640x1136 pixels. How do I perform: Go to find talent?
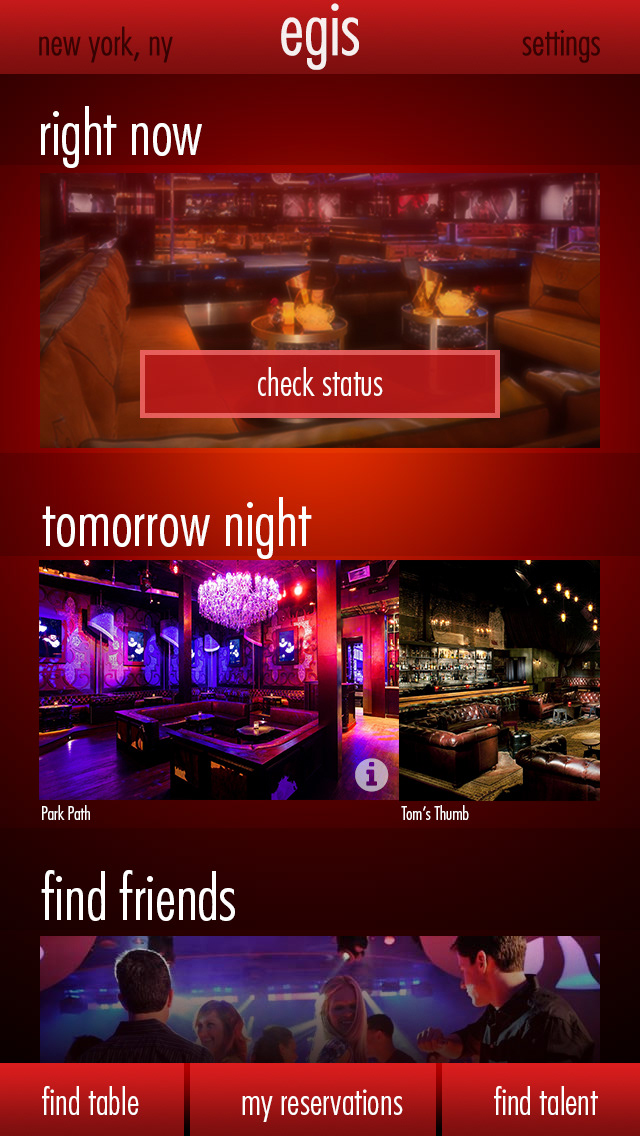tap(545, 1102)
